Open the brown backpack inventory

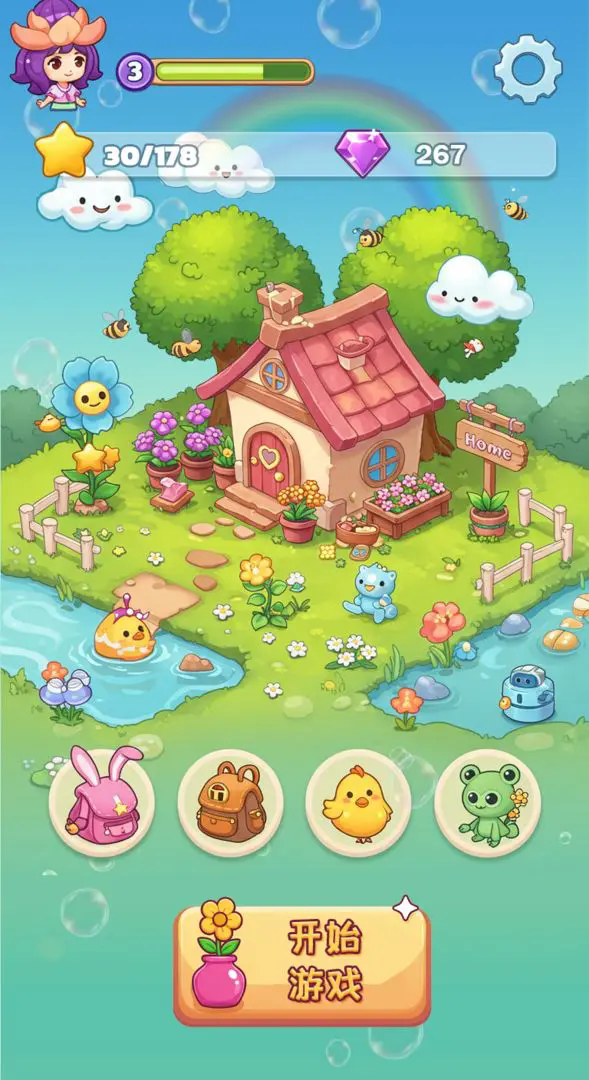pyautogui.click(x=231, y=802)
